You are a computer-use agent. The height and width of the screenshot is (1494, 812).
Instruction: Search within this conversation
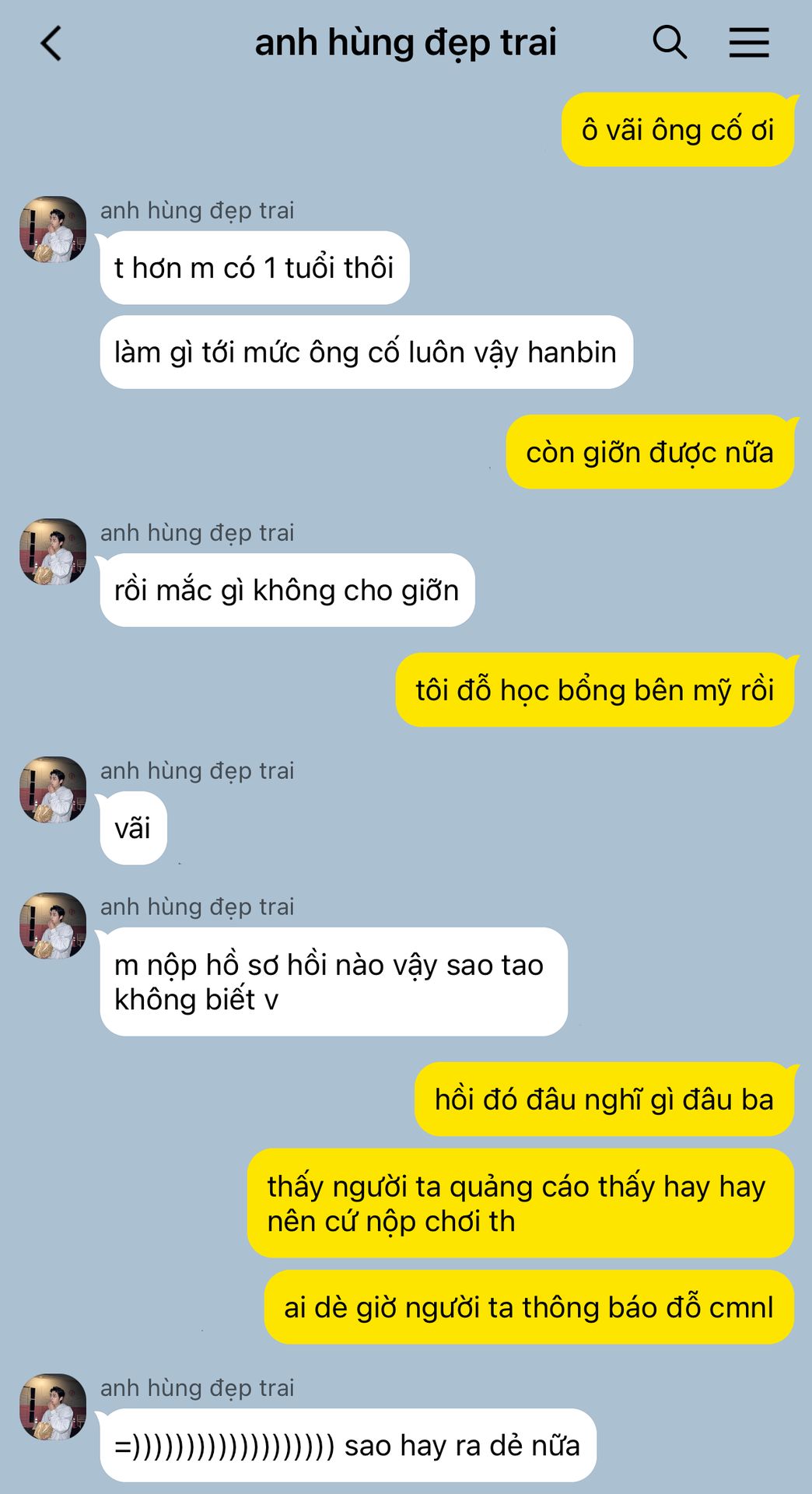[670, 42]
